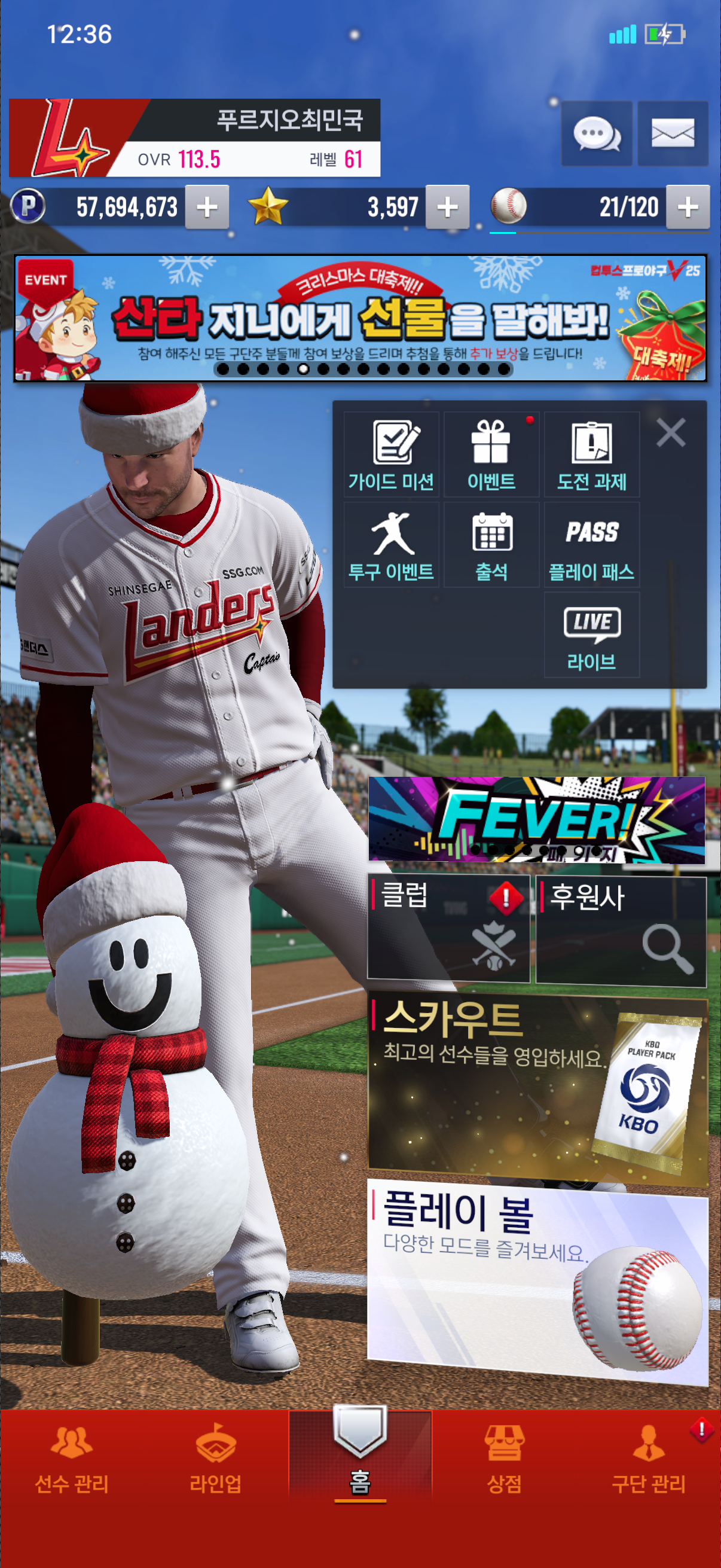
Task: Open the chat bubble icon
Action: [x=596, y=133]
